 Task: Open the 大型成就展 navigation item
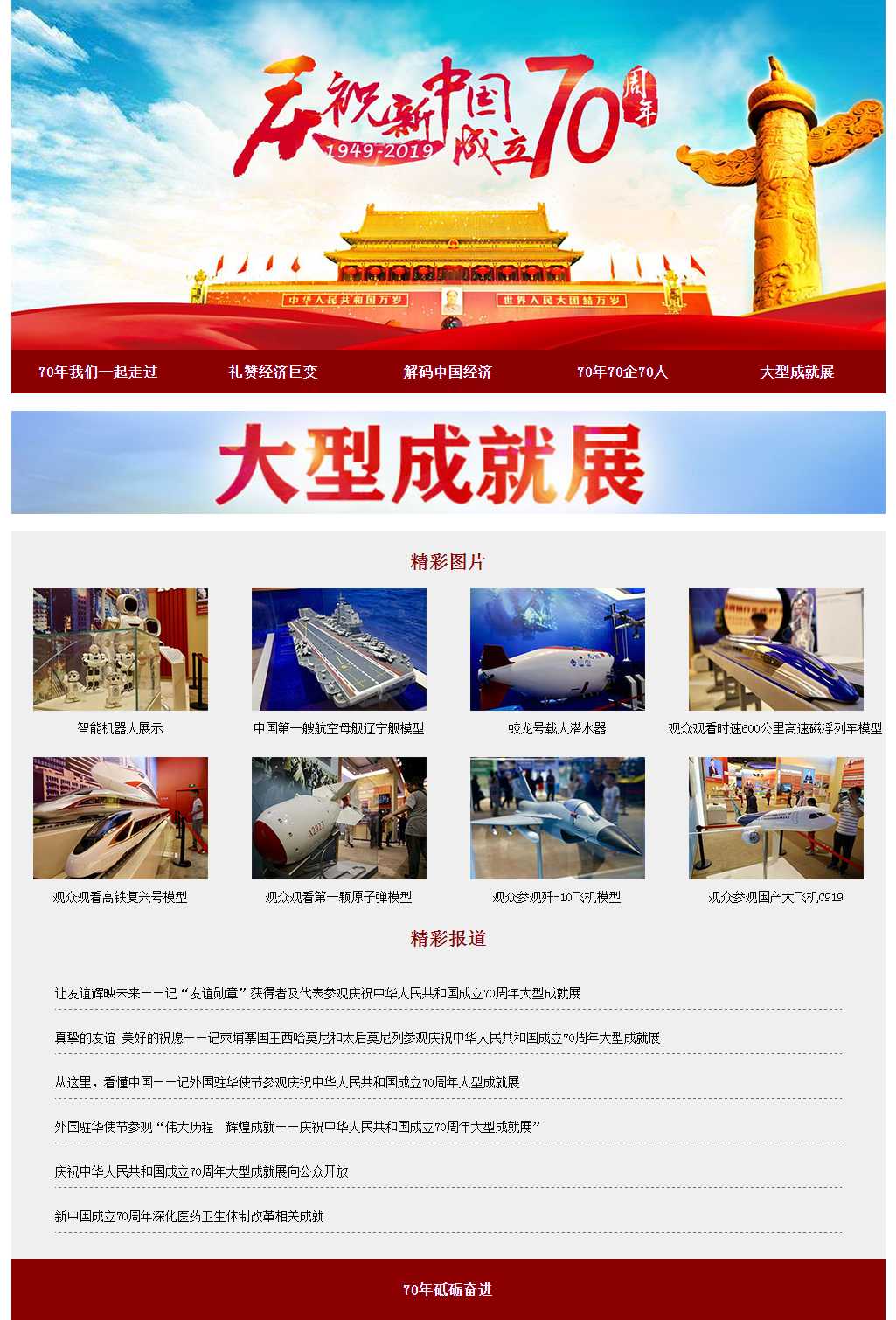coord(796,372)
